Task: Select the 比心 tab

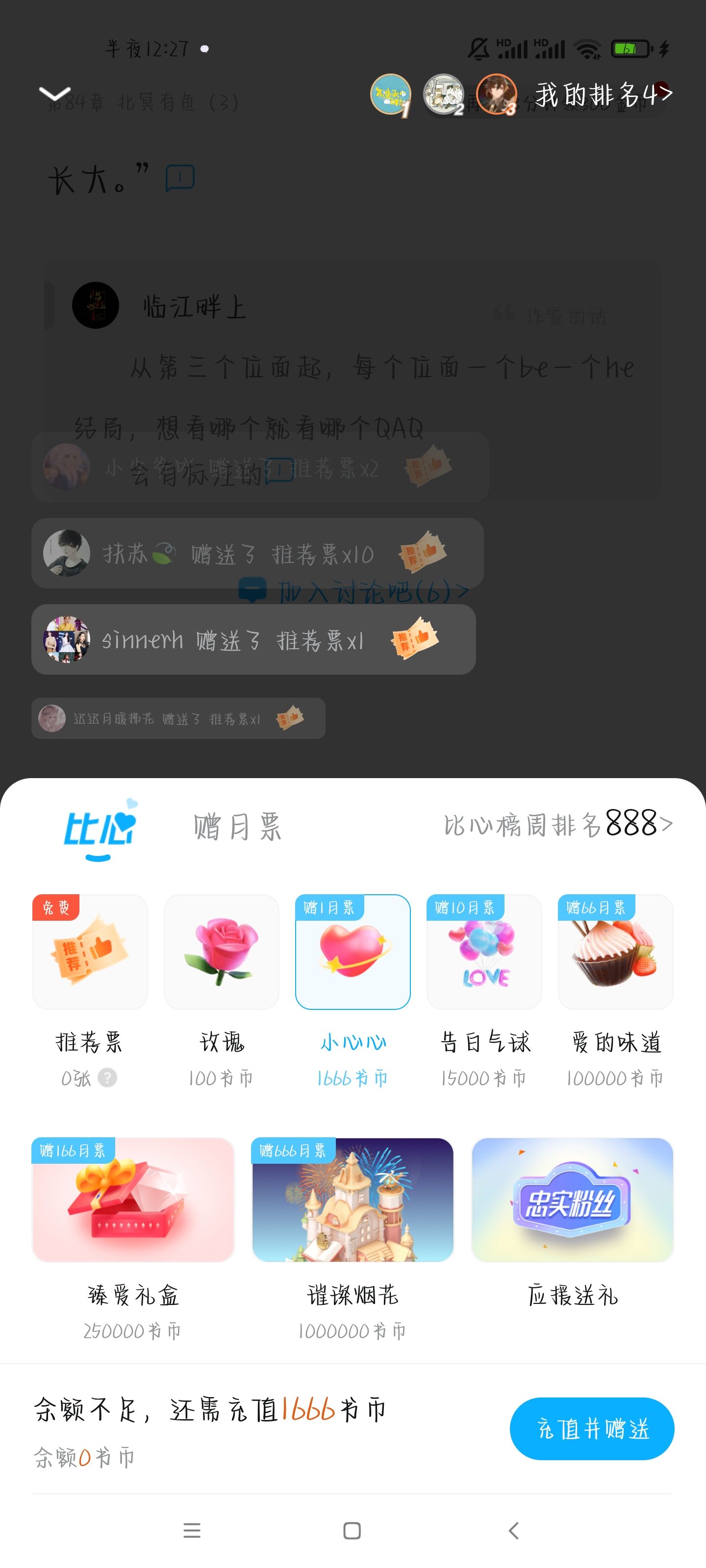Action: [99, 828]
